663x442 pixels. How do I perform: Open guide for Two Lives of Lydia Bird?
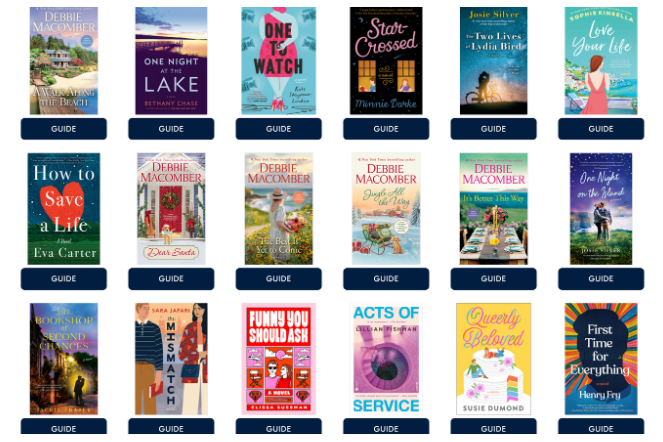[x=494, y=129]
